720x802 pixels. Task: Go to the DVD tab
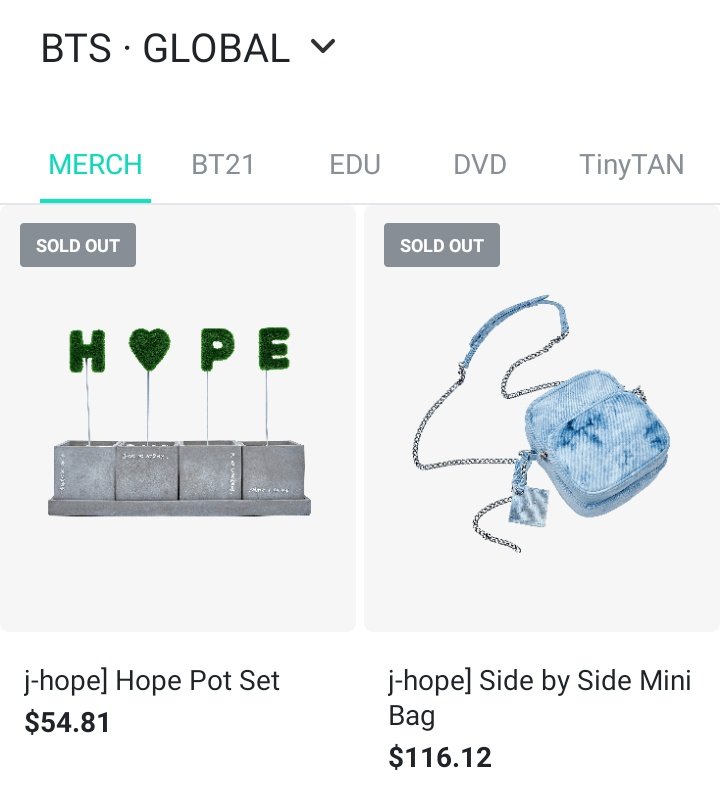point(480,165)
